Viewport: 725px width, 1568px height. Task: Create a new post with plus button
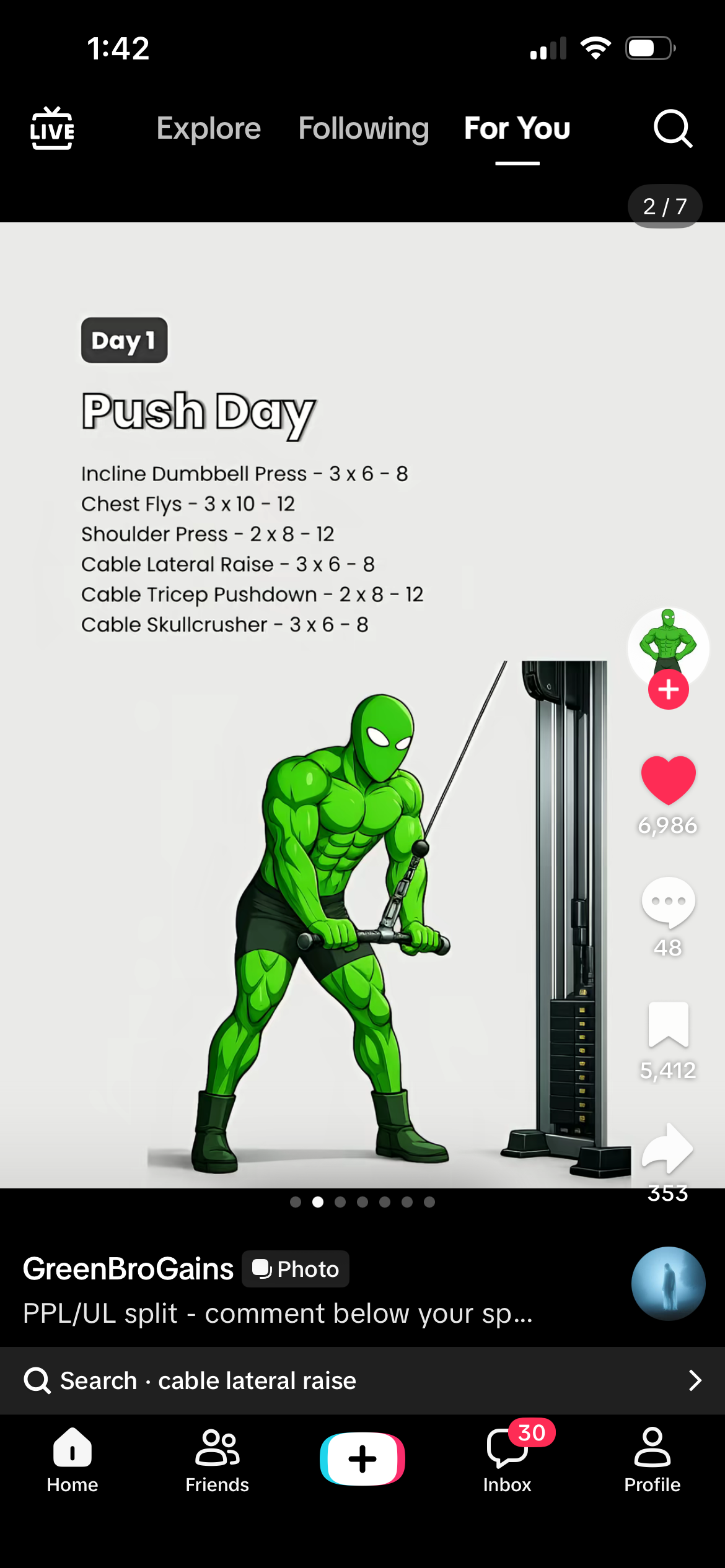pyautogui.click(x=362, y=1459)
